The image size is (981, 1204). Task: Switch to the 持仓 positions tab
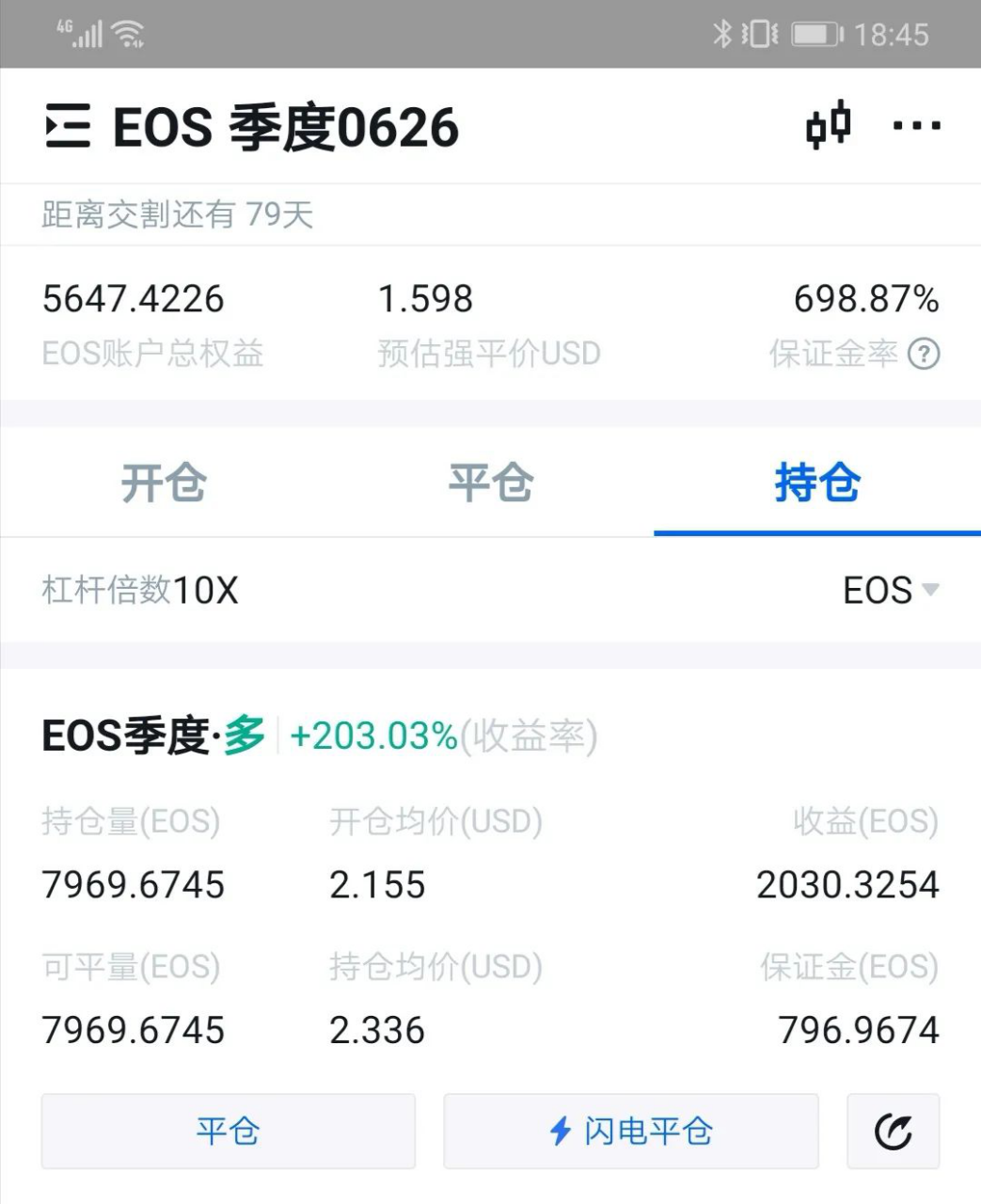[x=816, y=484]
